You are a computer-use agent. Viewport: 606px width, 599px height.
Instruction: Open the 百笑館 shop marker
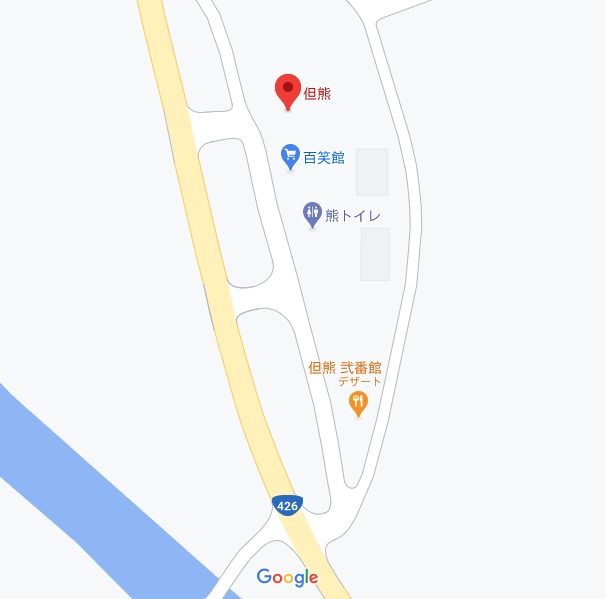click(x=290, y=156)
